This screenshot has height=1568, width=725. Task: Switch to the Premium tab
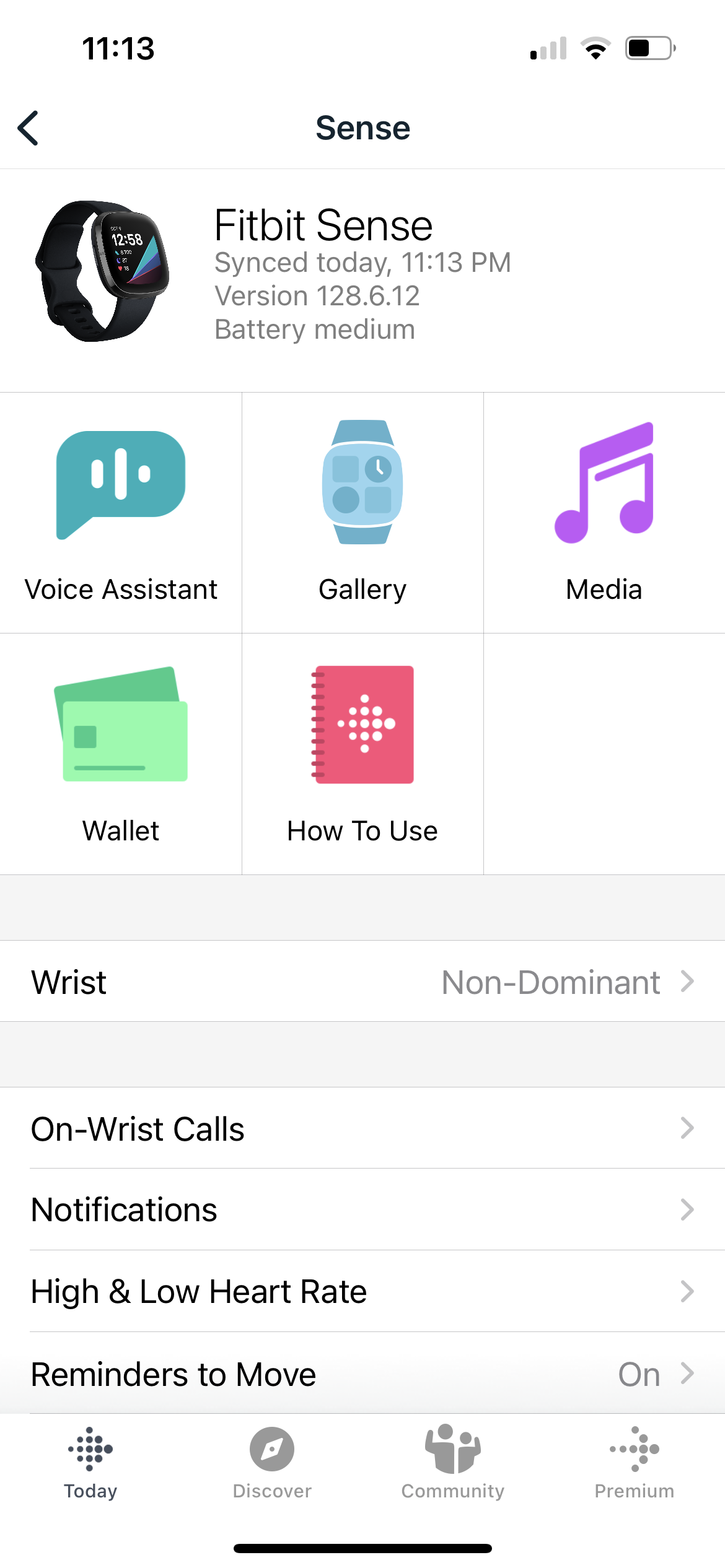634,1461
